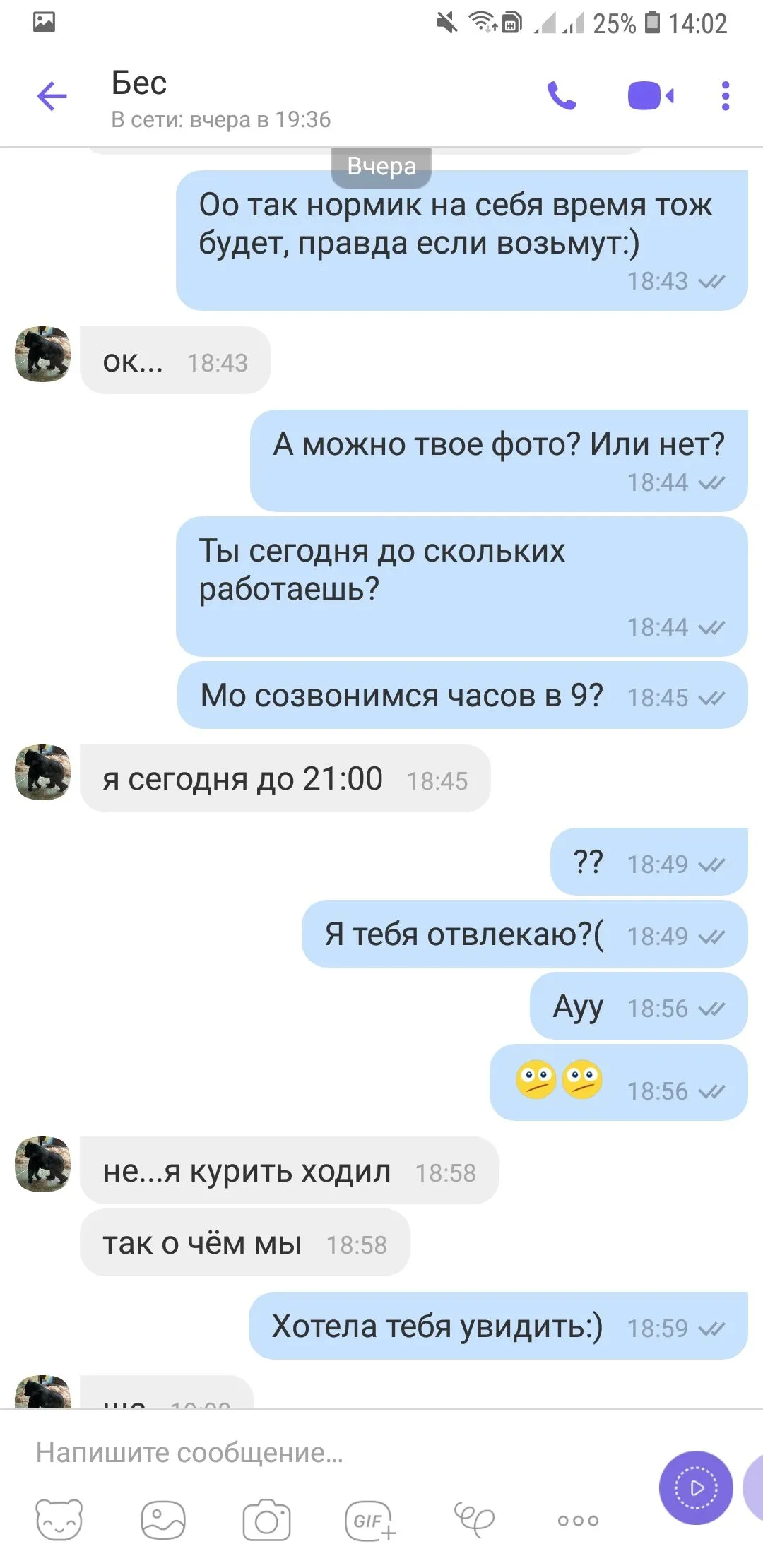
Task: Start a voice call with Бес
Action: pyautogui.click(x=562, y=96)
